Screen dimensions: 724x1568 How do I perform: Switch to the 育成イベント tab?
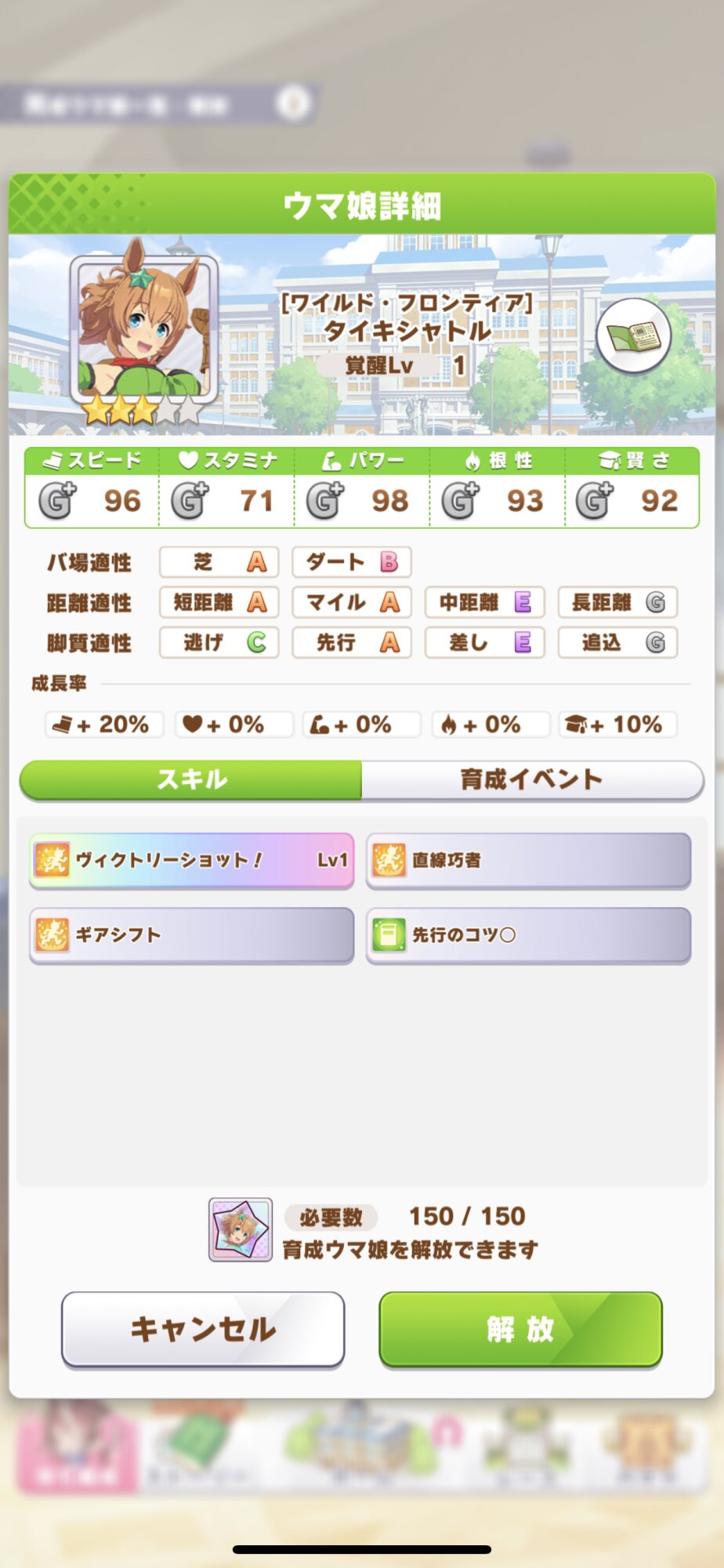coord(532,779)
